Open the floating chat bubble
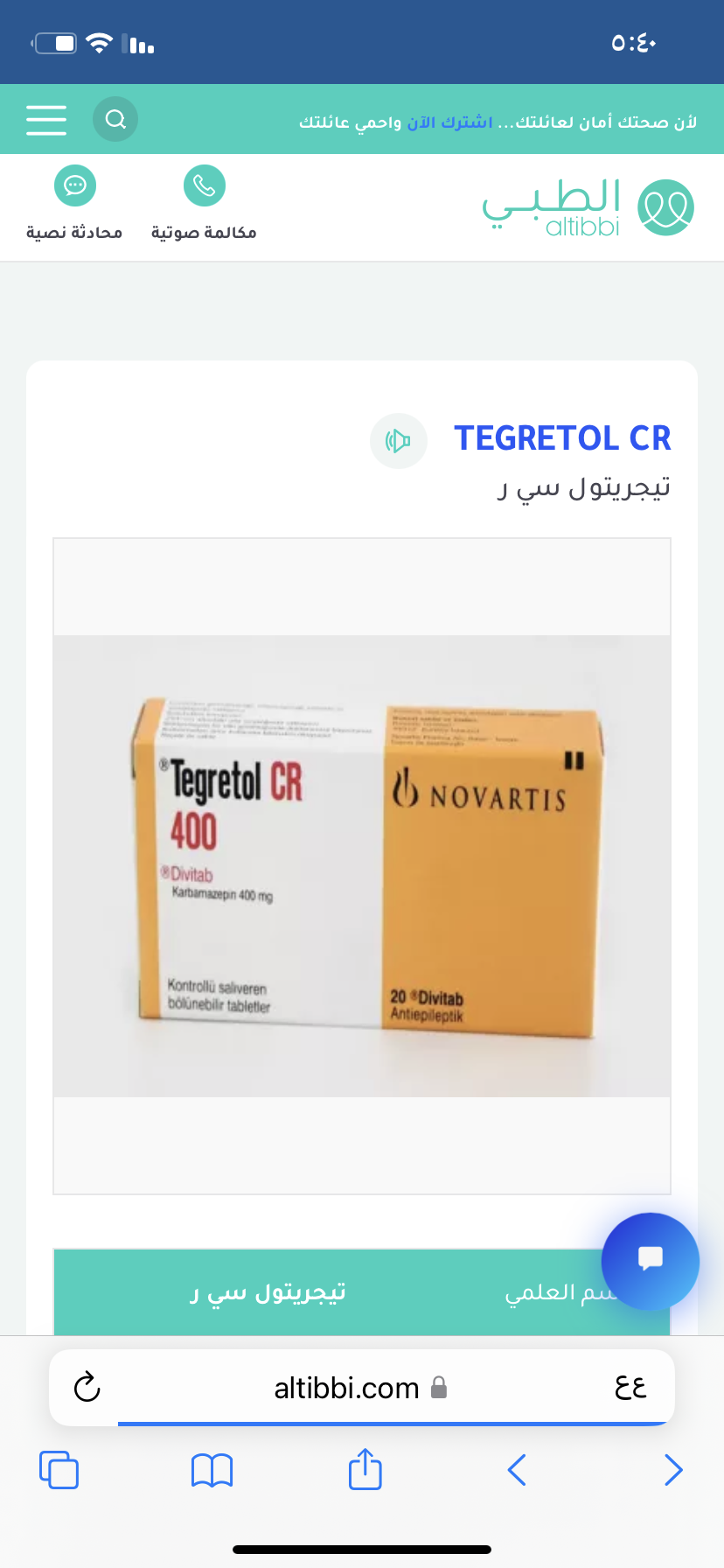The height and width of the screenshot is (1568, 724). [650, 1260]
